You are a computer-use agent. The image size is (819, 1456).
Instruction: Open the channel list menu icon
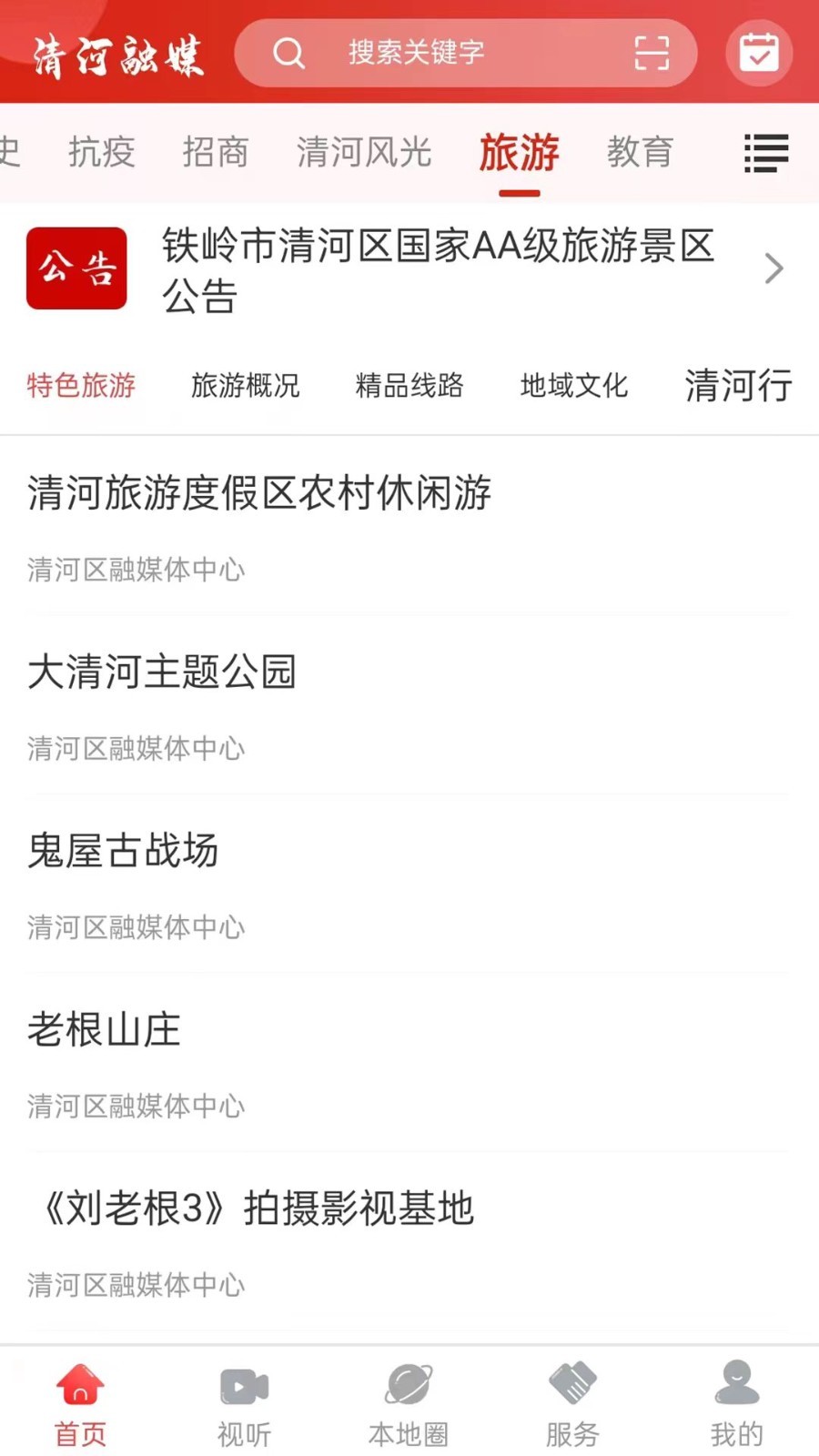click(x=766, y=153)
